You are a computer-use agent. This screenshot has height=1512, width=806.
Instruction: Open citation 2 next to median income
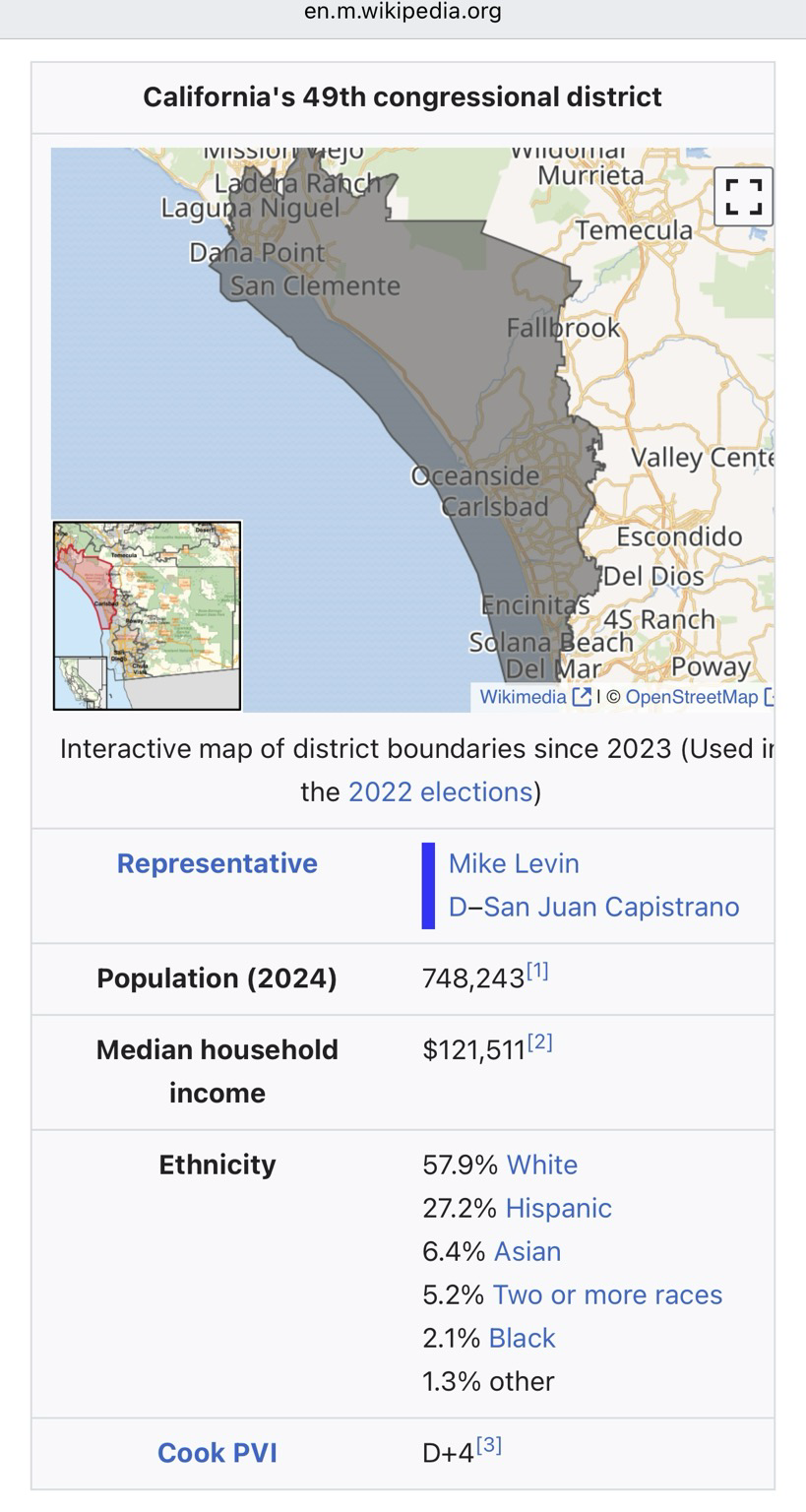[x=540, y=1042]
